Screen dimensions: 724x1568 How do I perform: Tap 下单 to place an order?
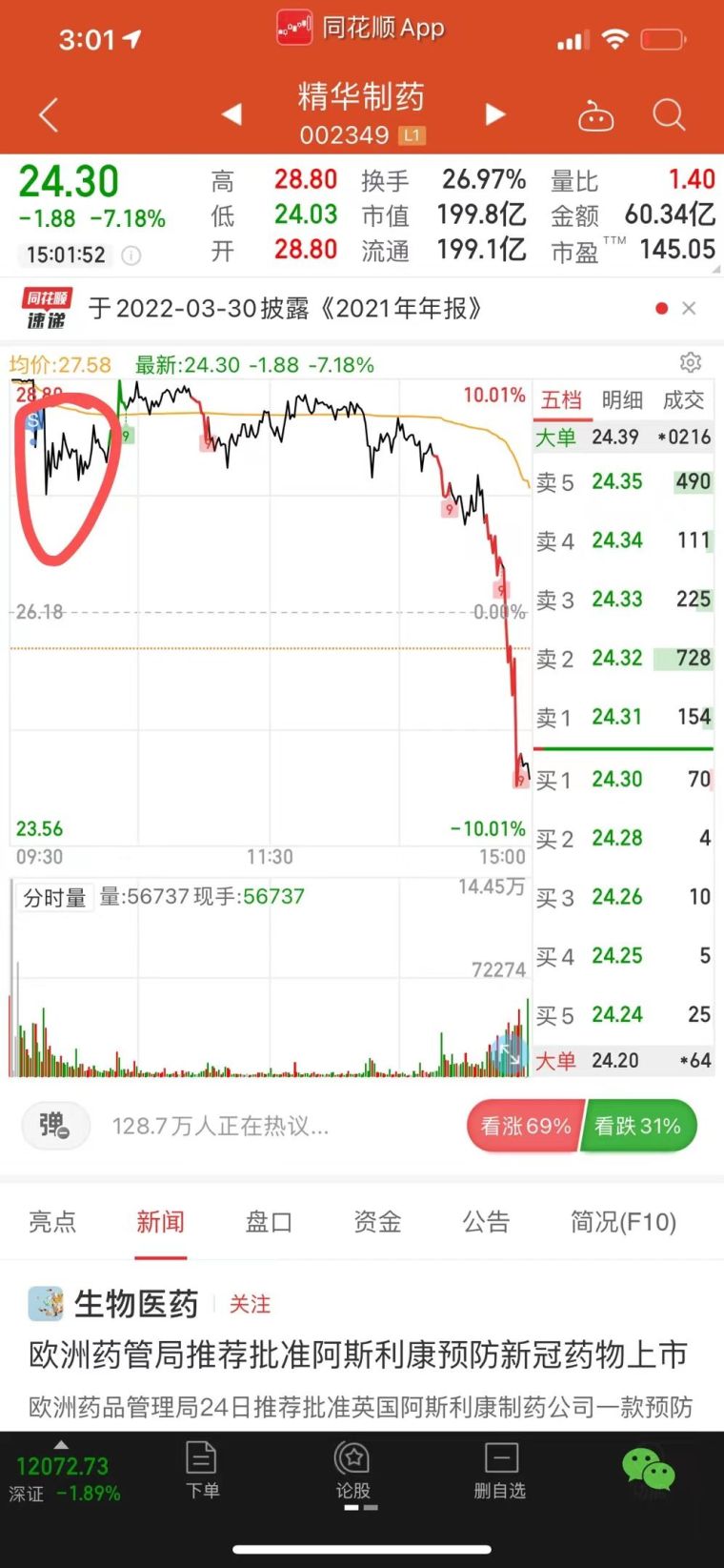[x=202, y=1471]
